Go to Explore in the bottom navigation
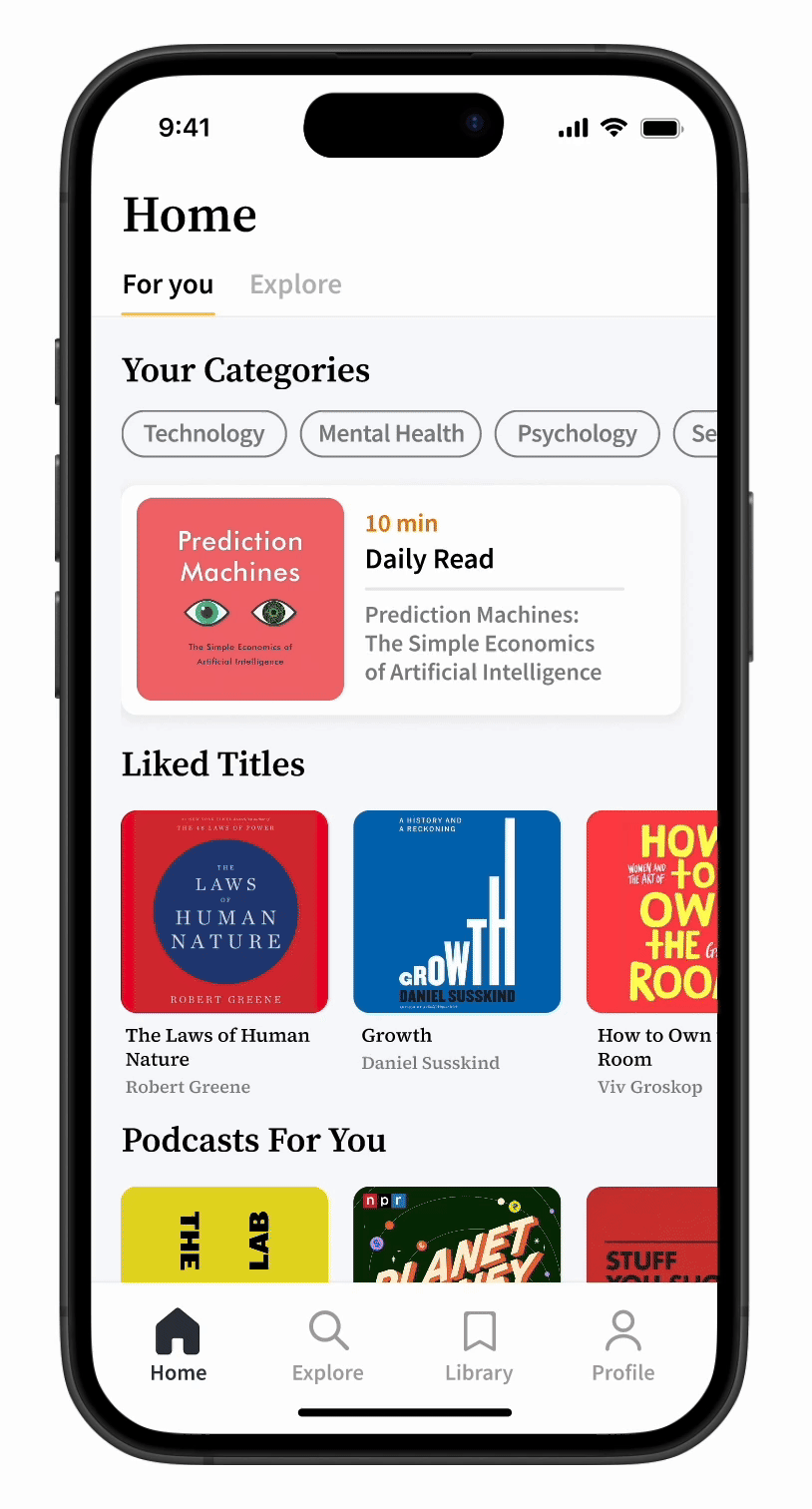Screen dimensions: 812x1509 327,1346
